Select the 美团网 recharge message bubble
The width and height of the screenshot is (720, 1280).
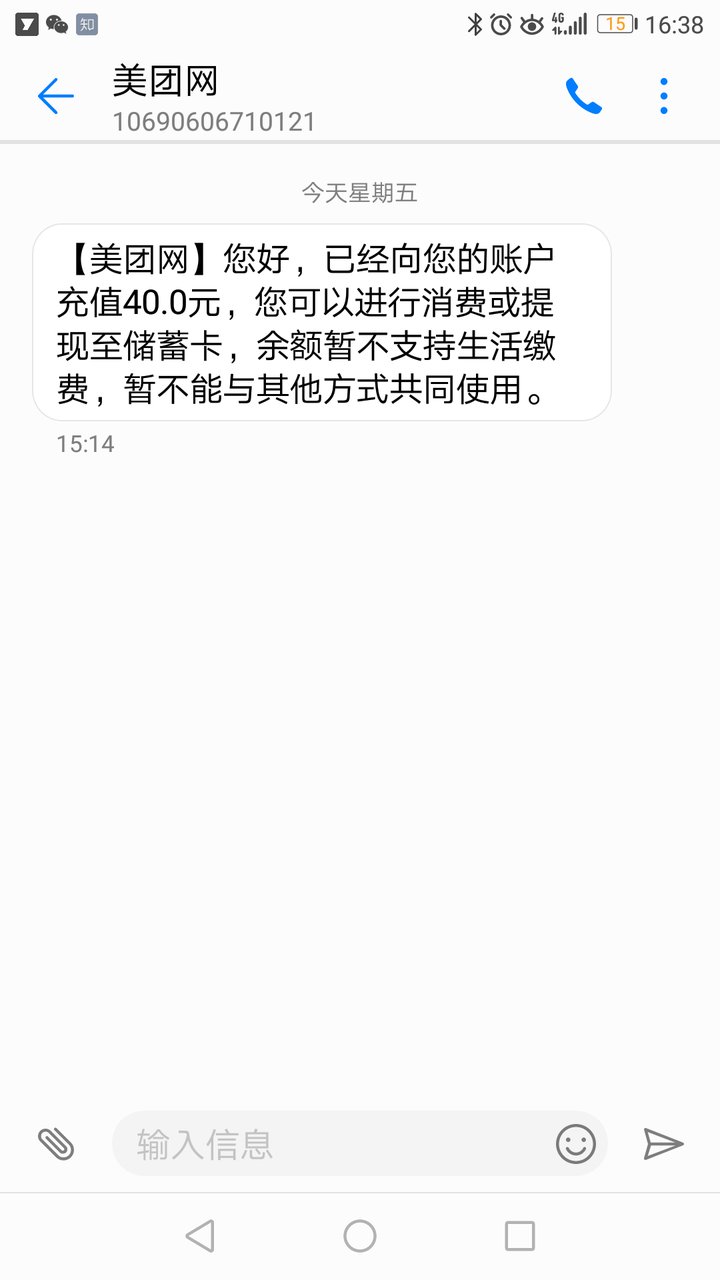point(320,322)
